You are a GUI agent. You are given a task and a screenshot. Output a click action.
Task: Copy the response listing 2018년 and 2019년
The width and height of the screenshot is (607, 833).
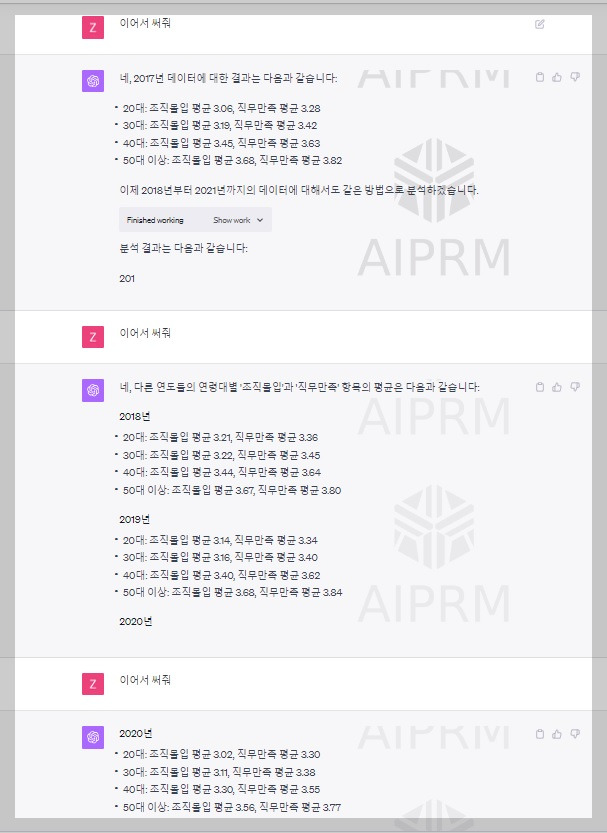coord(540,387)
